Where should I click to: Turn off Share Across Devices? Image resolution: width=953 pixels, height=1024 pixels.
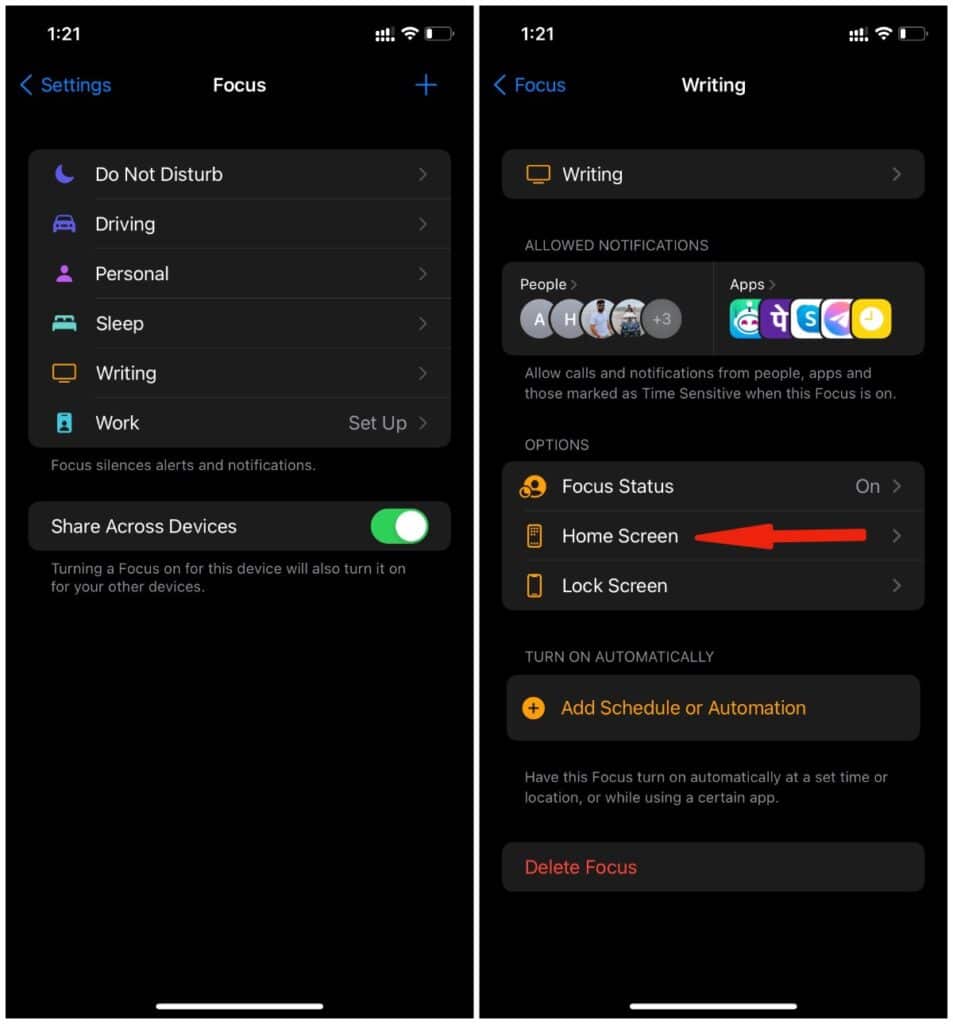(399, 526)
